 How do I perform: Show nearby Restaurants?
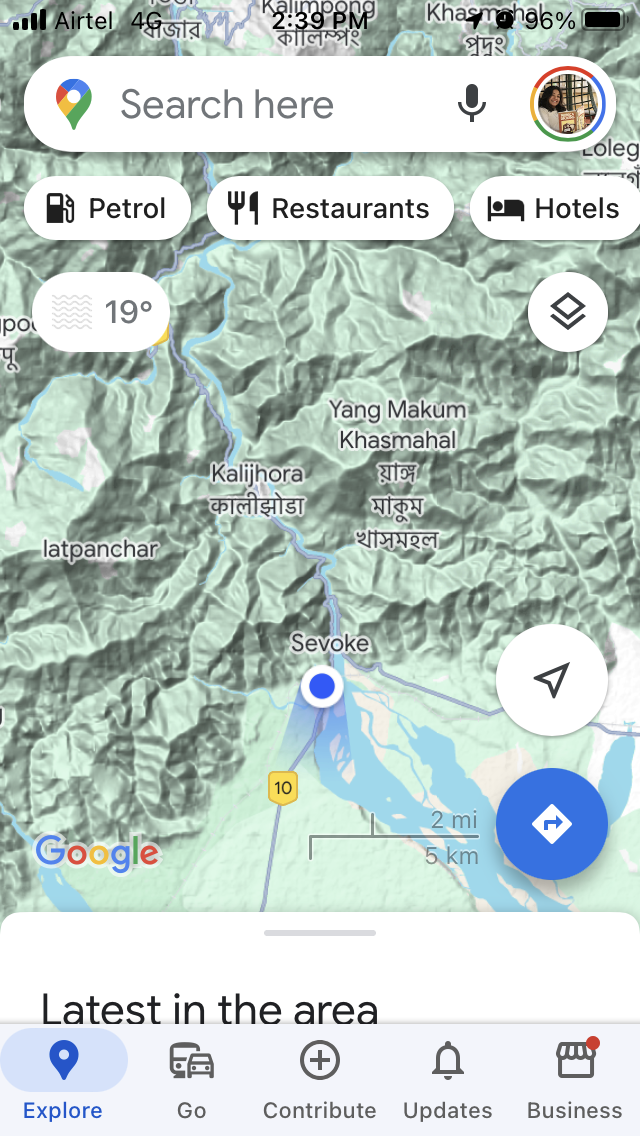[x=330, y=208]
